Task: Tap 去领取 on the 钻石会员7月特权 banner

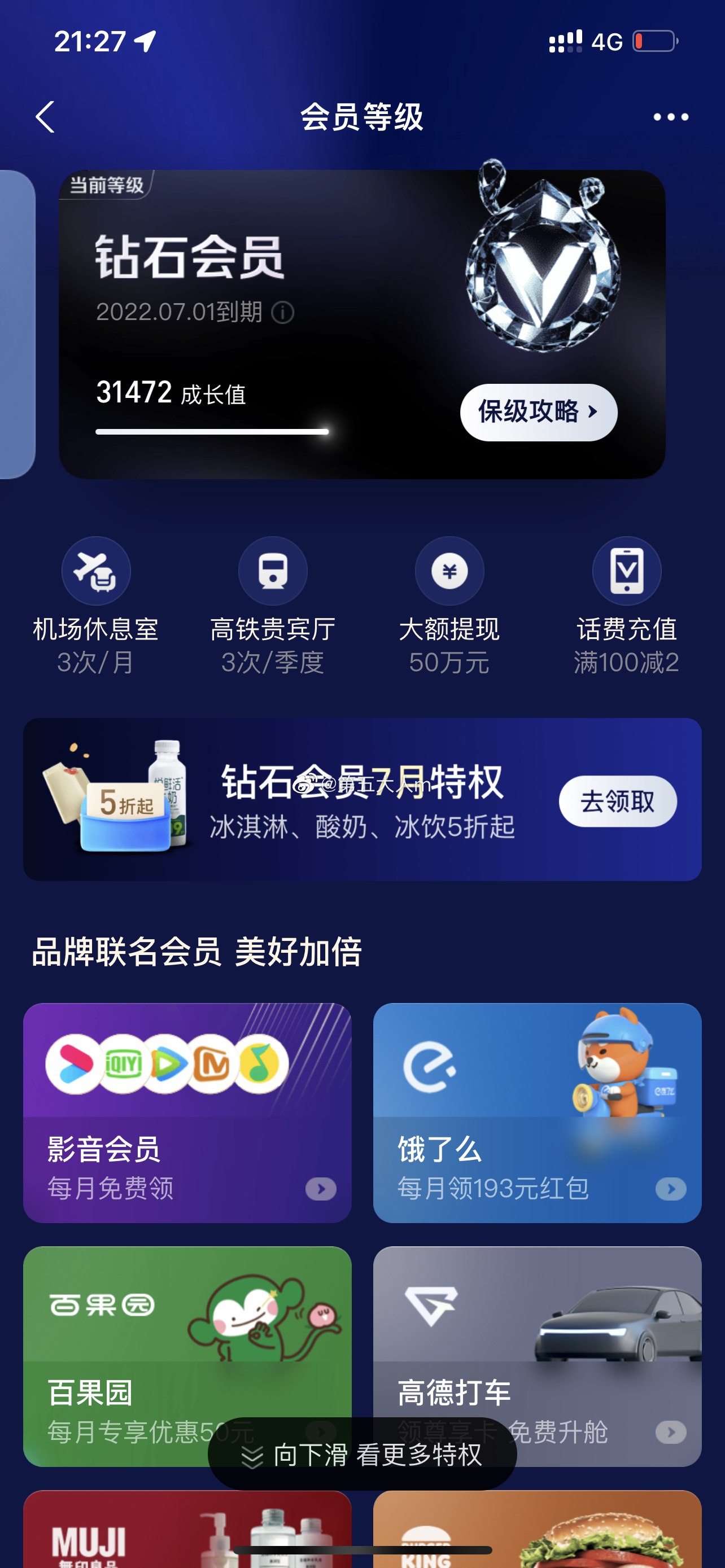Action: 617,801
